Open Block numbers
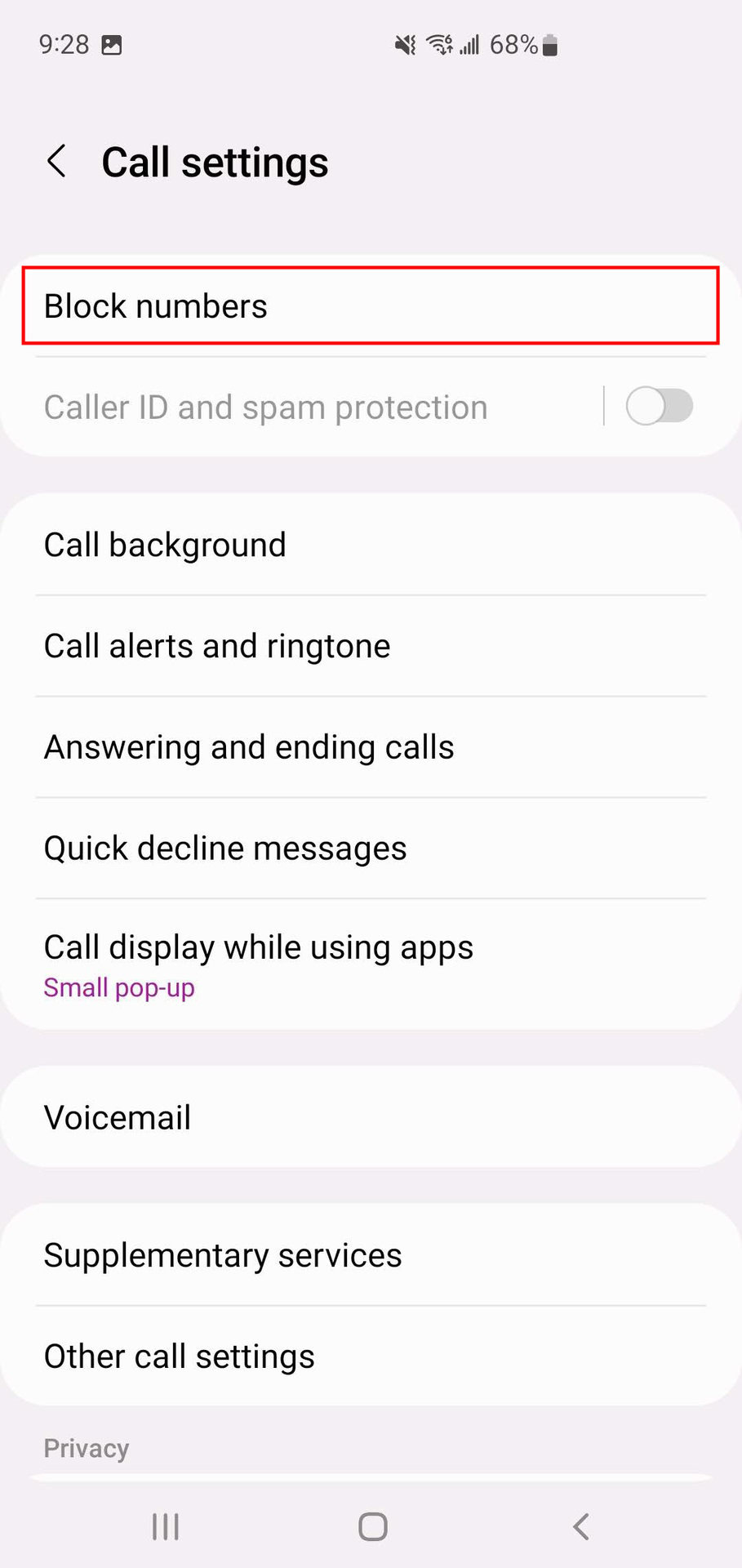Viewport: 742px width, 1568px height. (370, 306)
